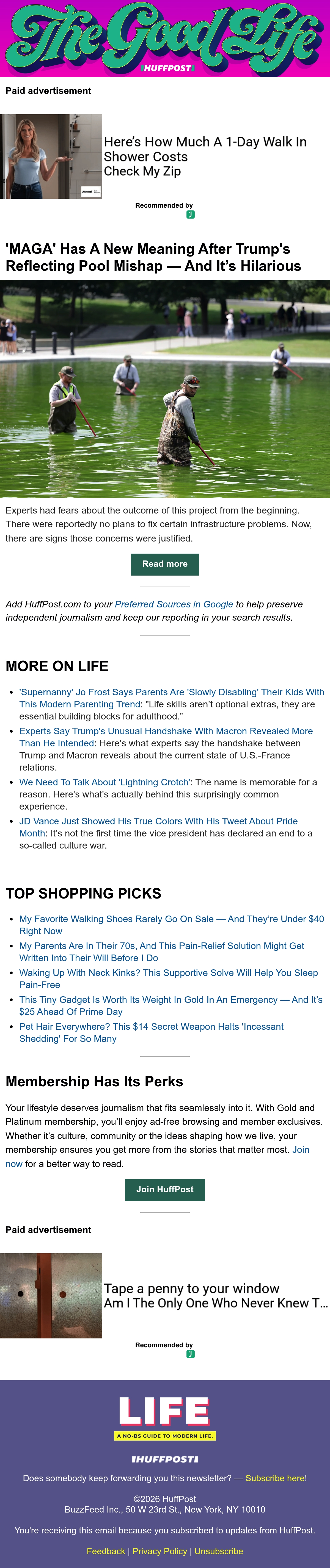Open the walk-in shower cost advertisement
This screenshot has width=330, height=1568.
click(x=205, y=157)
